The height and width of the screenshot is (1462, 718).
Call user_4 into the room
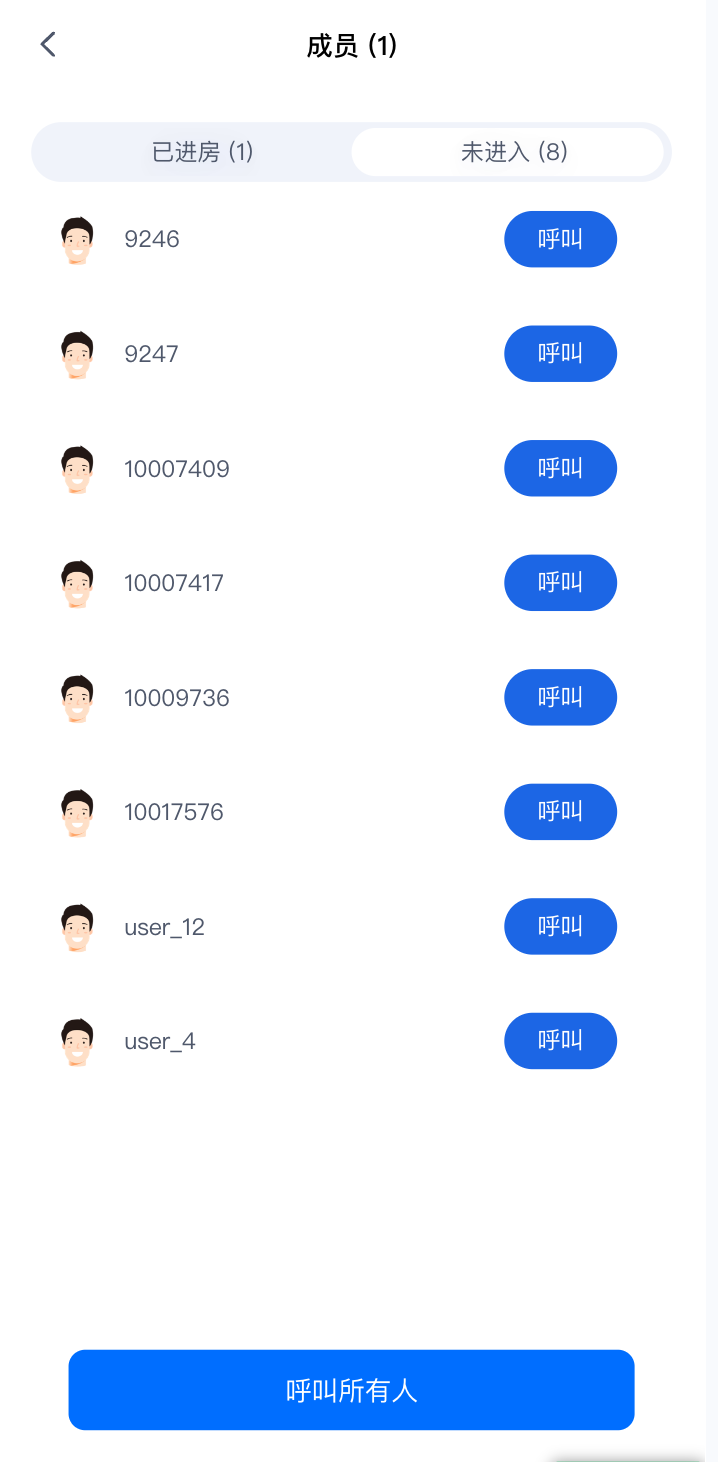(x=560, y=1041)
